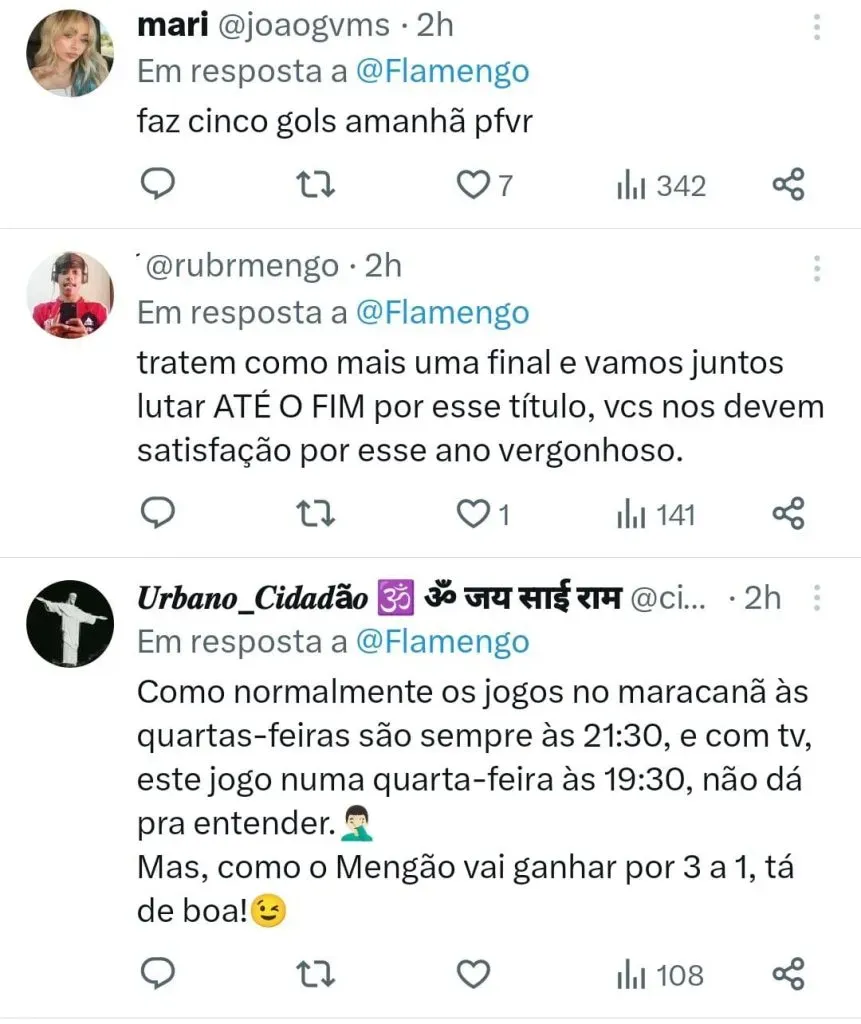Open more options on @rubrmengo's tweet
The image size is (861, 1024).
(x=817, y=268)
